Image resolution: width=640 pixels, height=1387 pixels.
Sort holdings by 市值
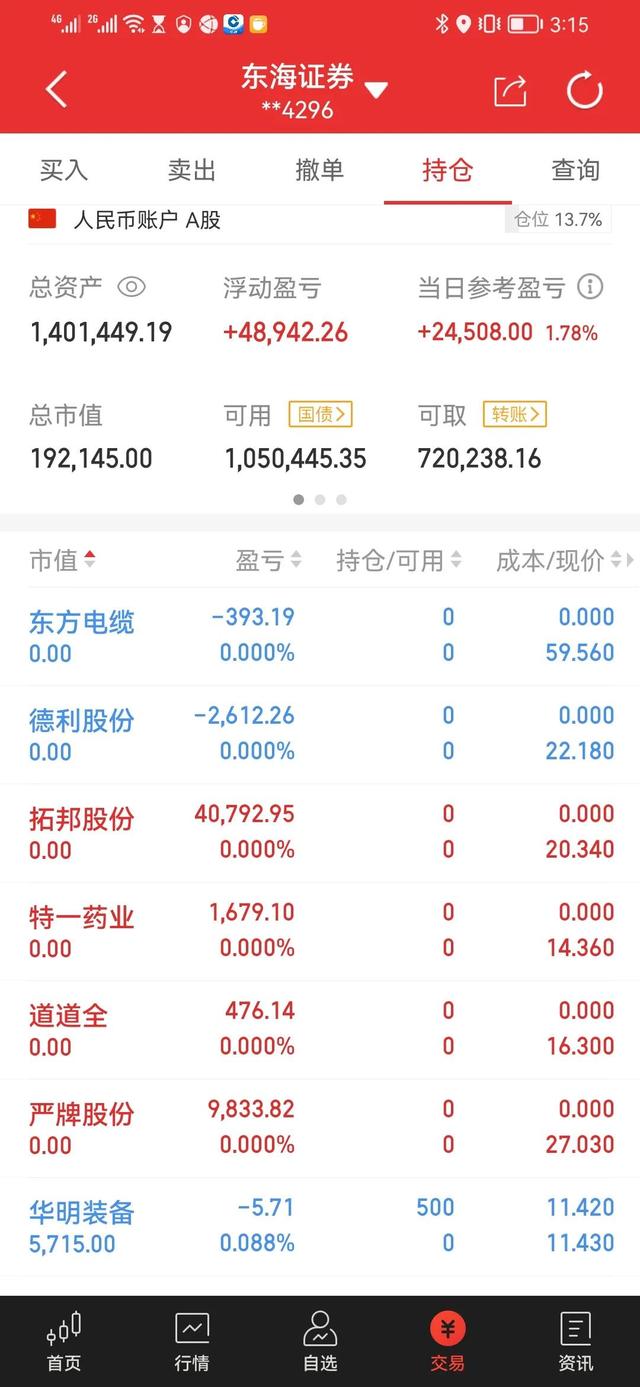coord(62,560)
